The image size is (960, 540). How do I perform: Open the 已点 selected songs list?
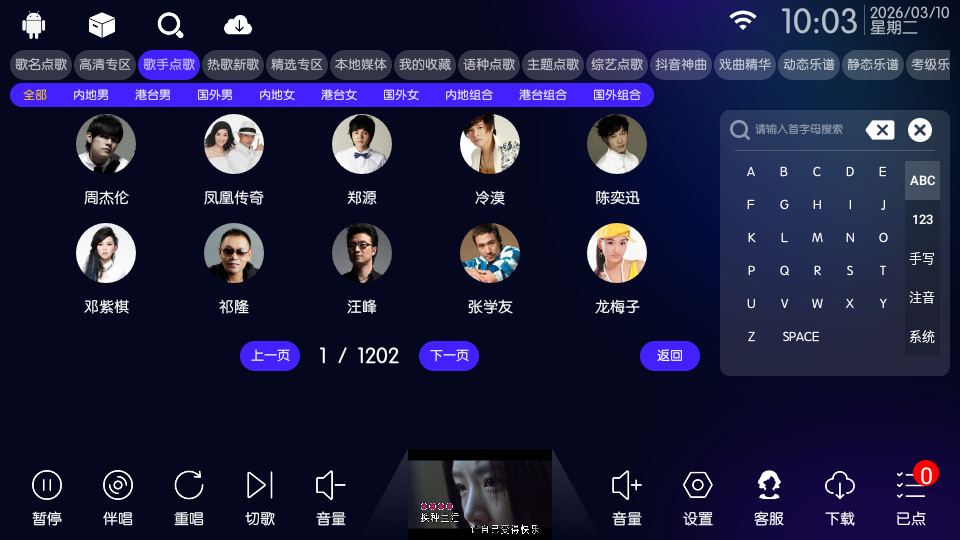pos(911,497)
